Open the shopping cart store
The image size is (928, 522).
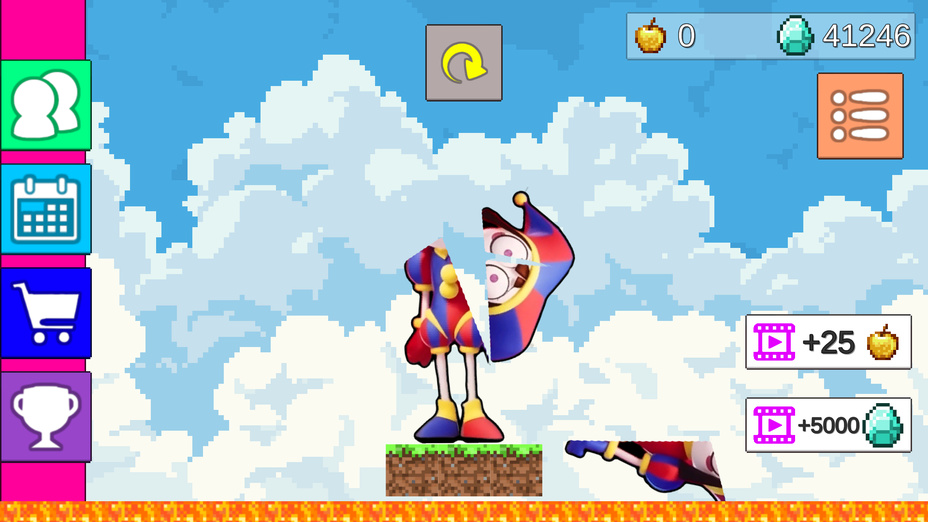pos(46,313)
